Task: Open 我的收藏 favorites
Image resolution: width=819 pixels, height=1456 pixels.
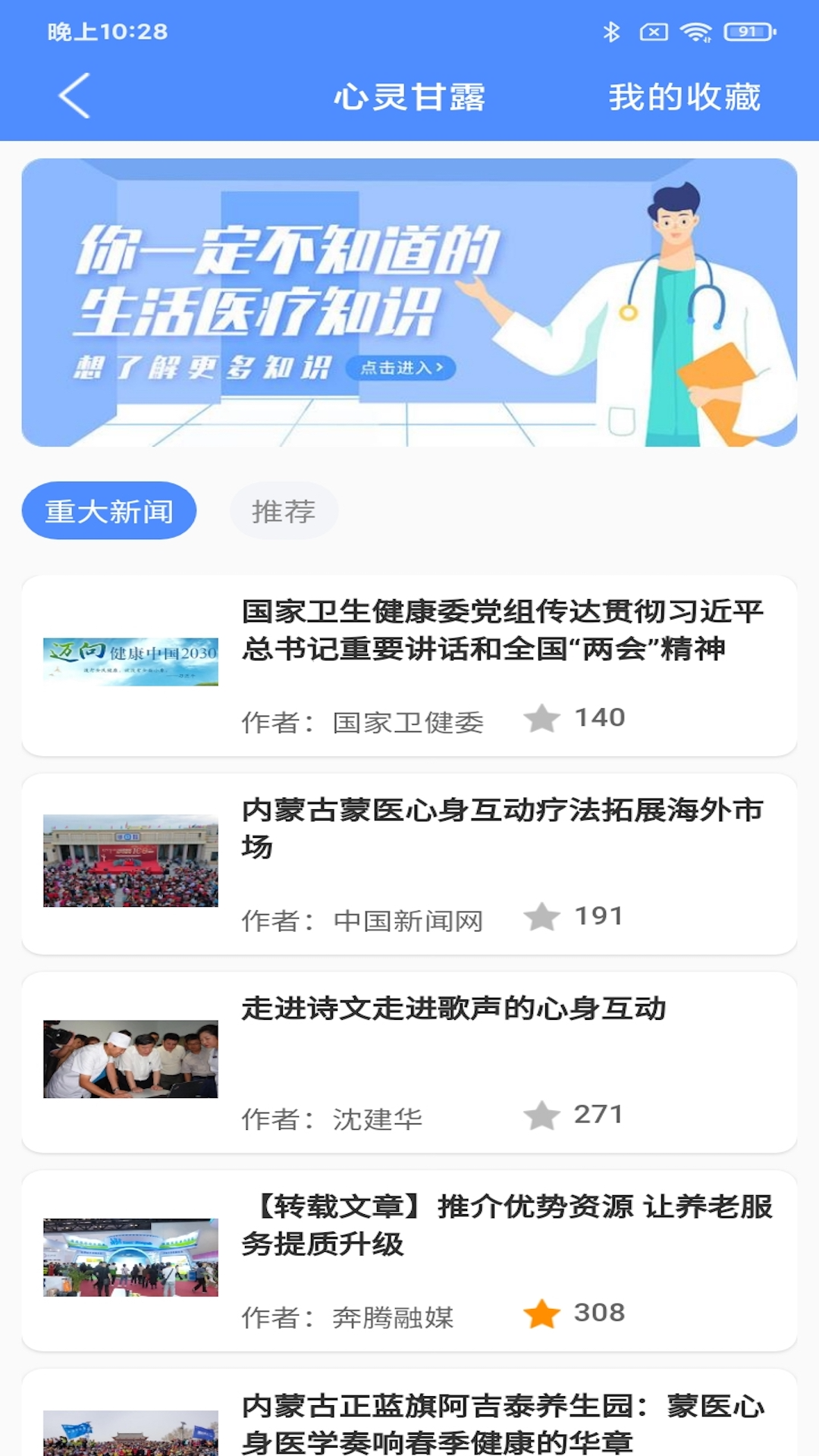Action: 684,97
